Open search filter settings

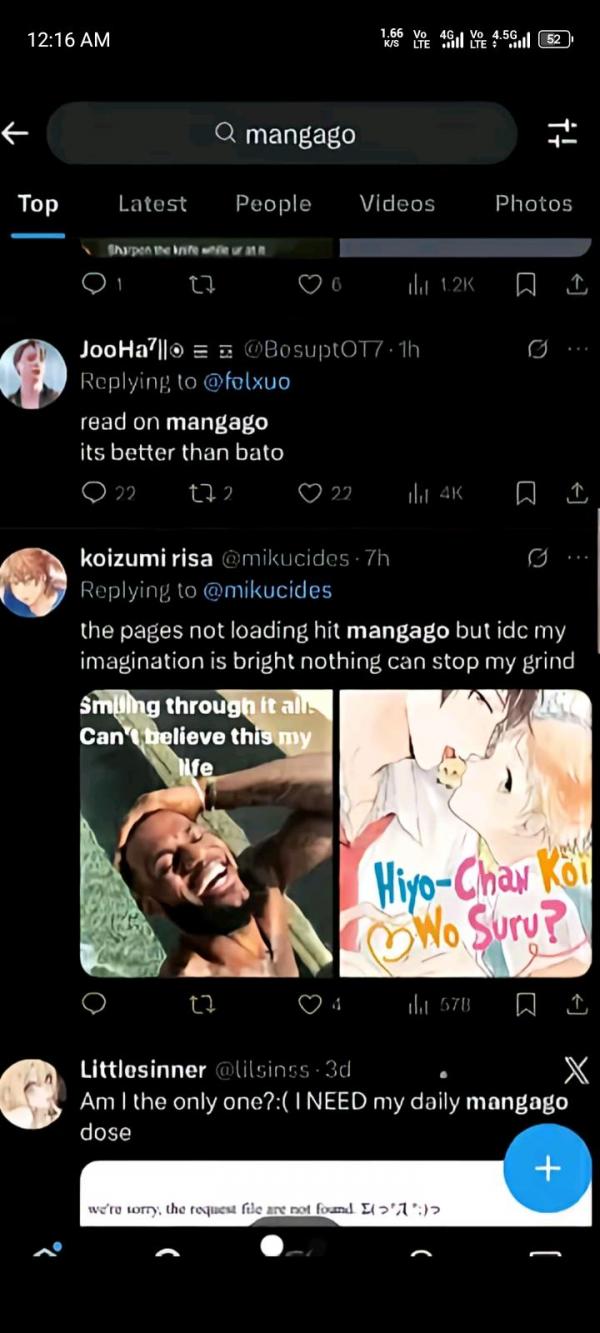[x=562, y=133]
